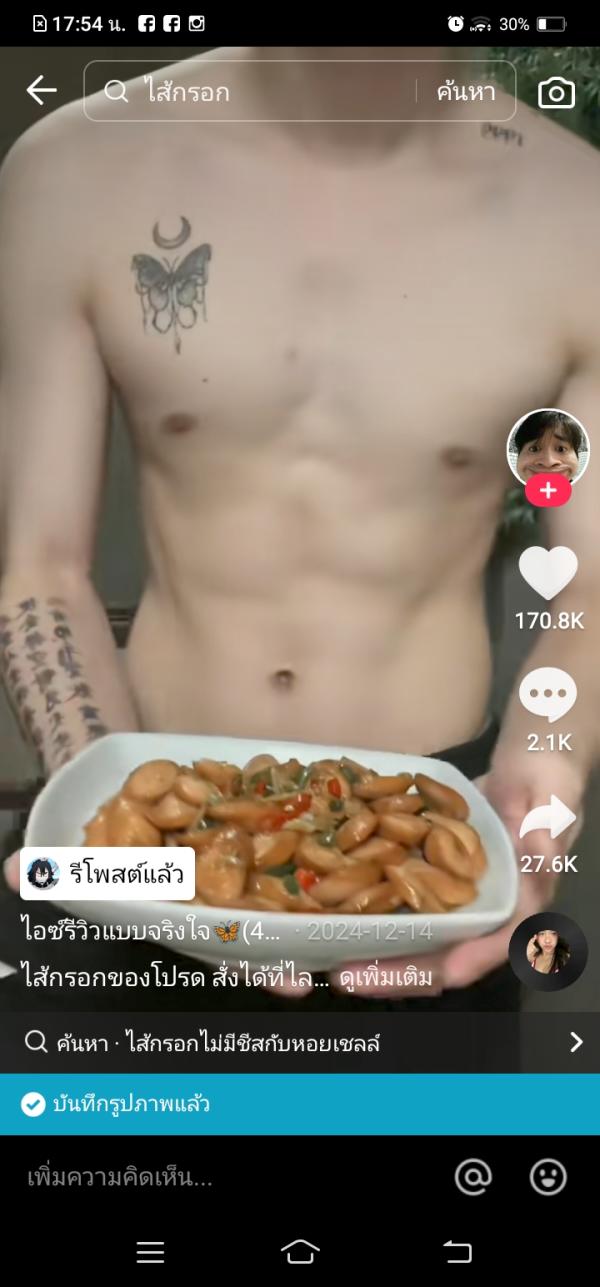Open the spinning sound disc
The image size is (600, 1287).
[548, 952]
